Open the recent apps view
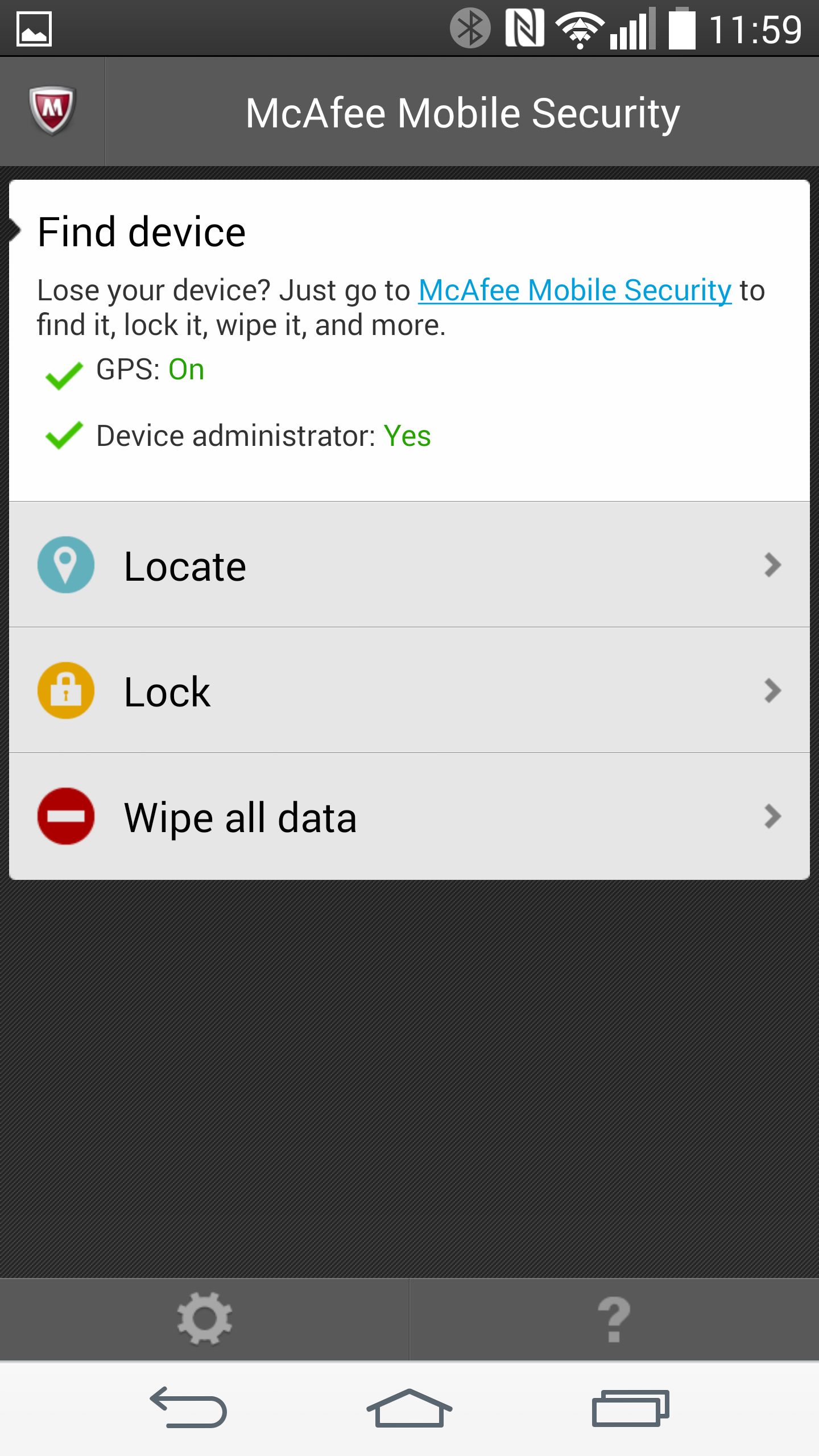Viewport: 819px width, 1456px height. pos(630,1408)
